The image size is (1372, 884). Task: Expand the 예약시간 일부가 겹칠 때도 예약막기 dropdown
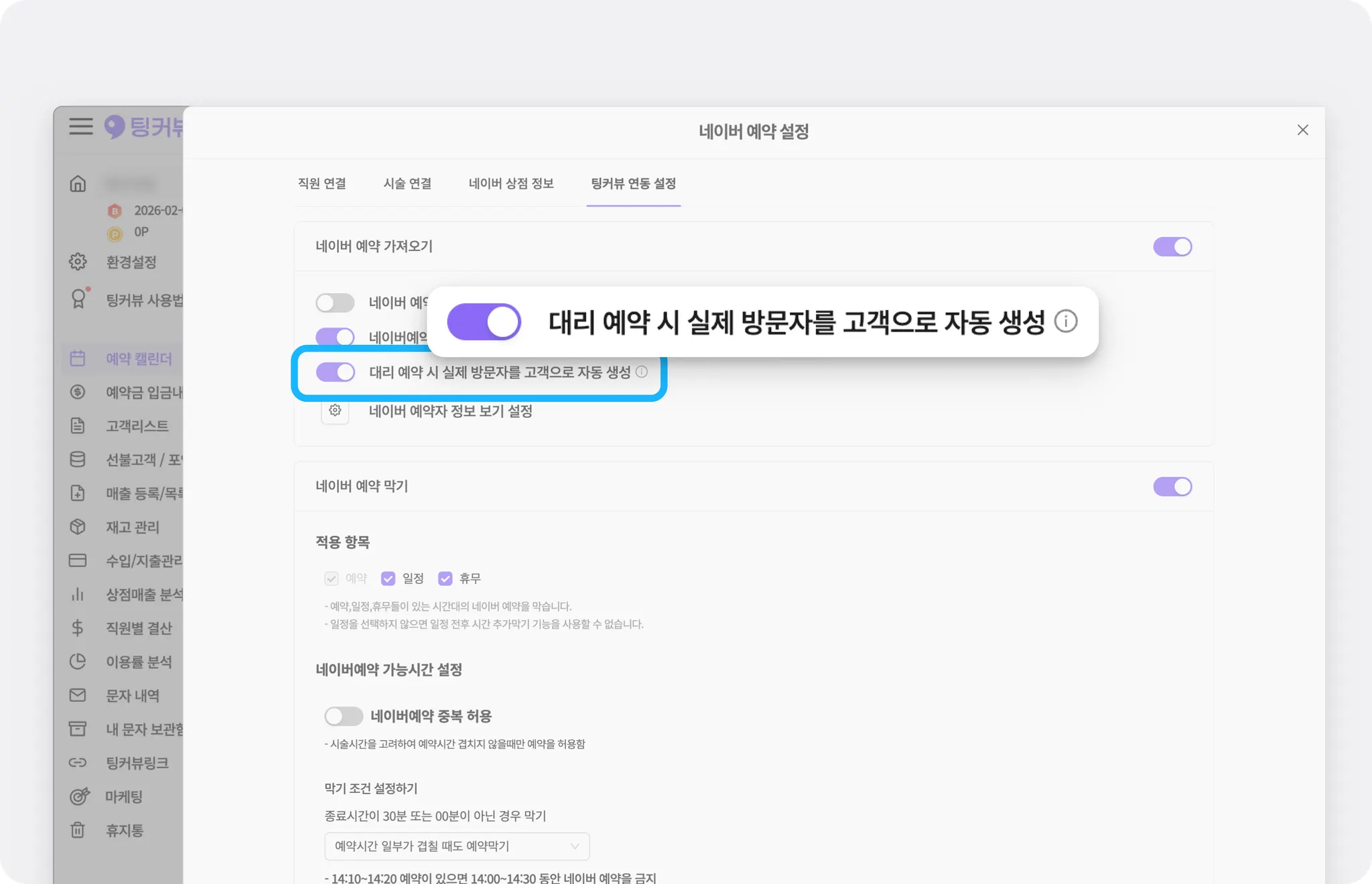(x=457, y=846)
